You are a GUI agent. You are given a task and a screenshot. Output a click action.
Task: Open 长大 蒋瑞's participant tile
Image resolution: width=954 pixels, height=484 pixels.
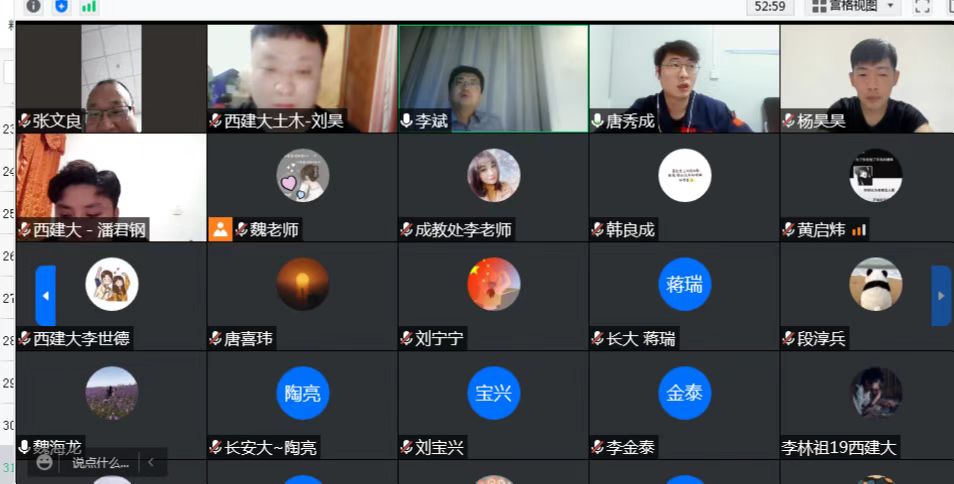684,296
